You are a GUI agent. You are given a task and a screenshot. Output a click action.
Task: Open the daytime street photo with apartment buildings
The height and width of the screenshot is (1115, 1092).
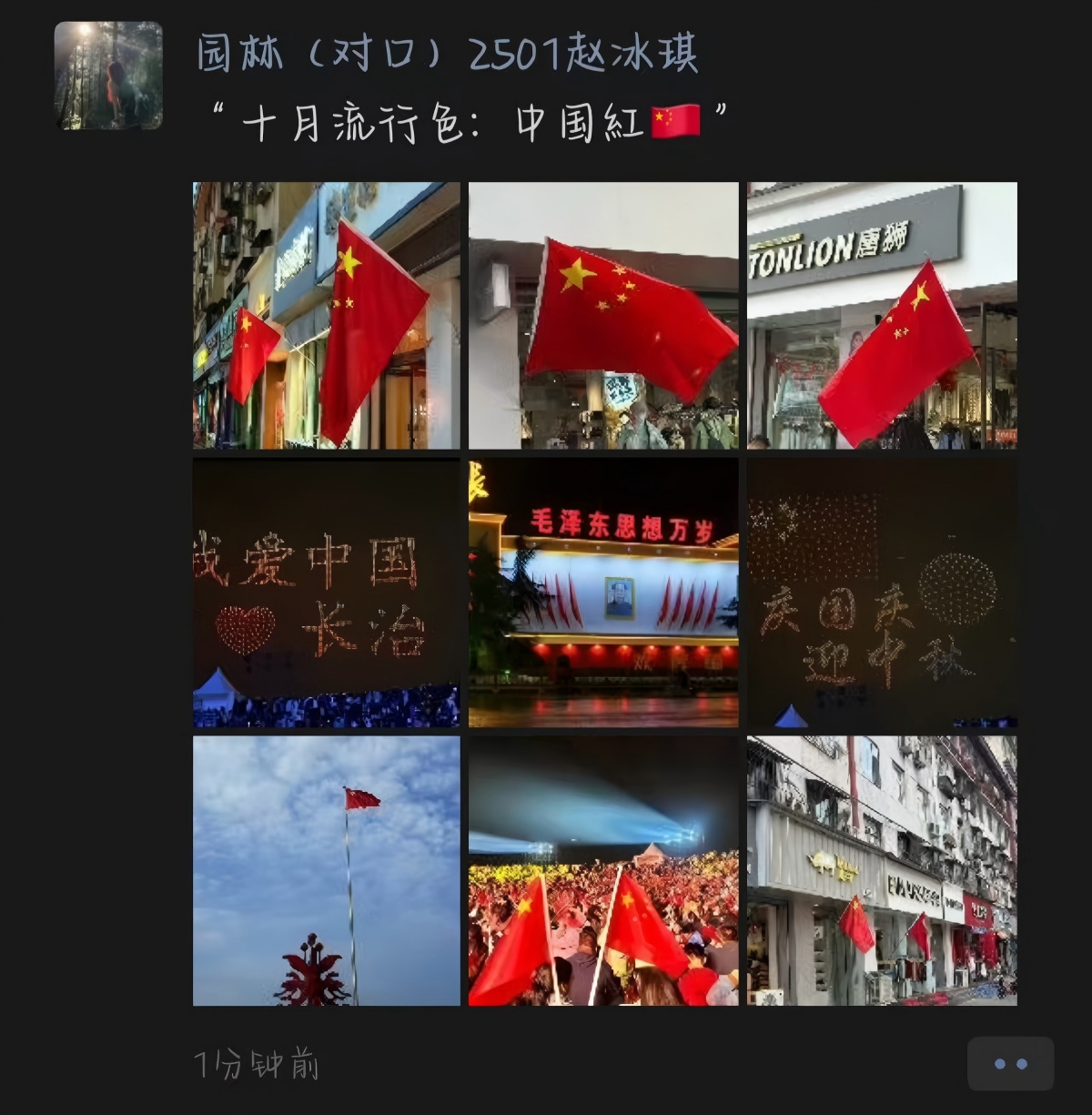click(882, 871)
